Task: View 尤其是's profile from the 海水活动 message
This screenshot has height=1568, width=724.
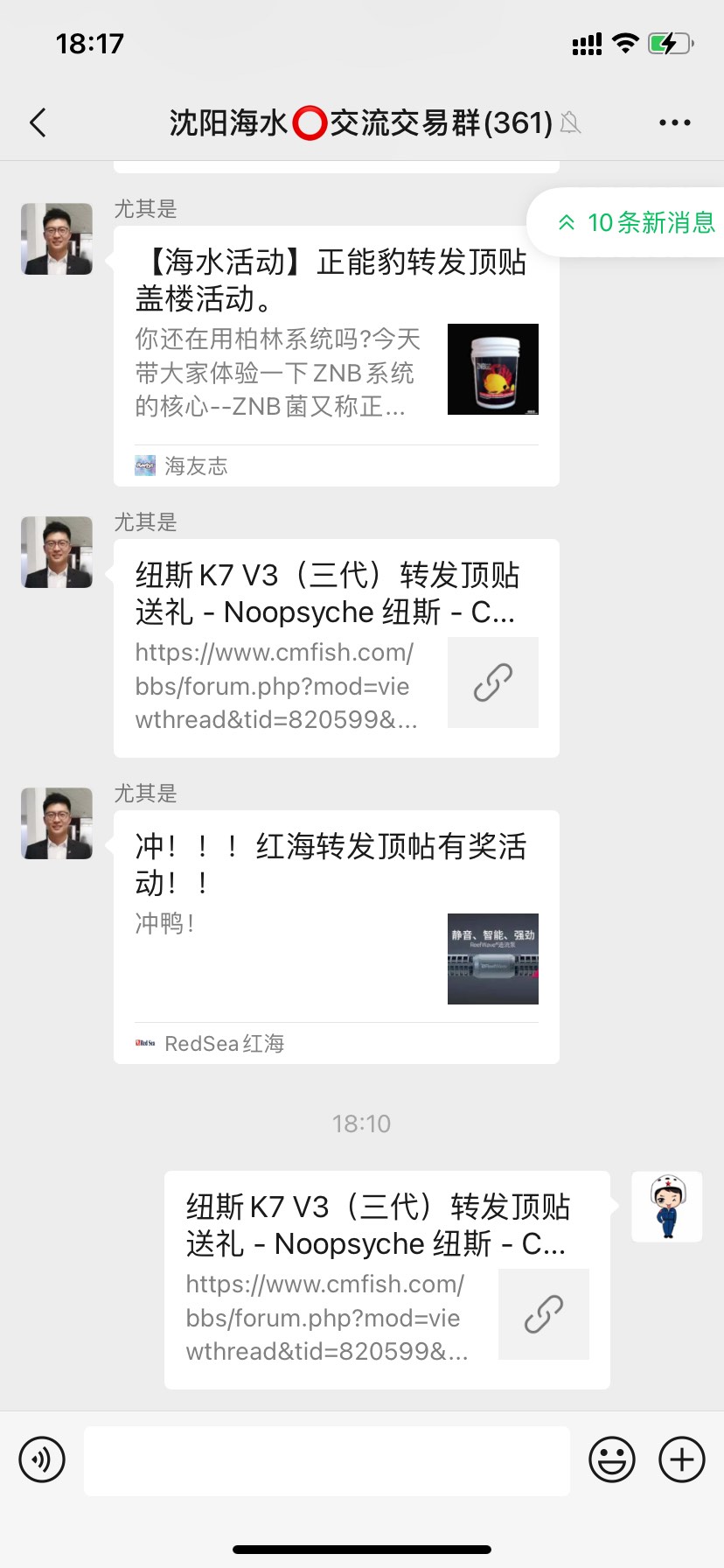Action: tap(57, 239)
